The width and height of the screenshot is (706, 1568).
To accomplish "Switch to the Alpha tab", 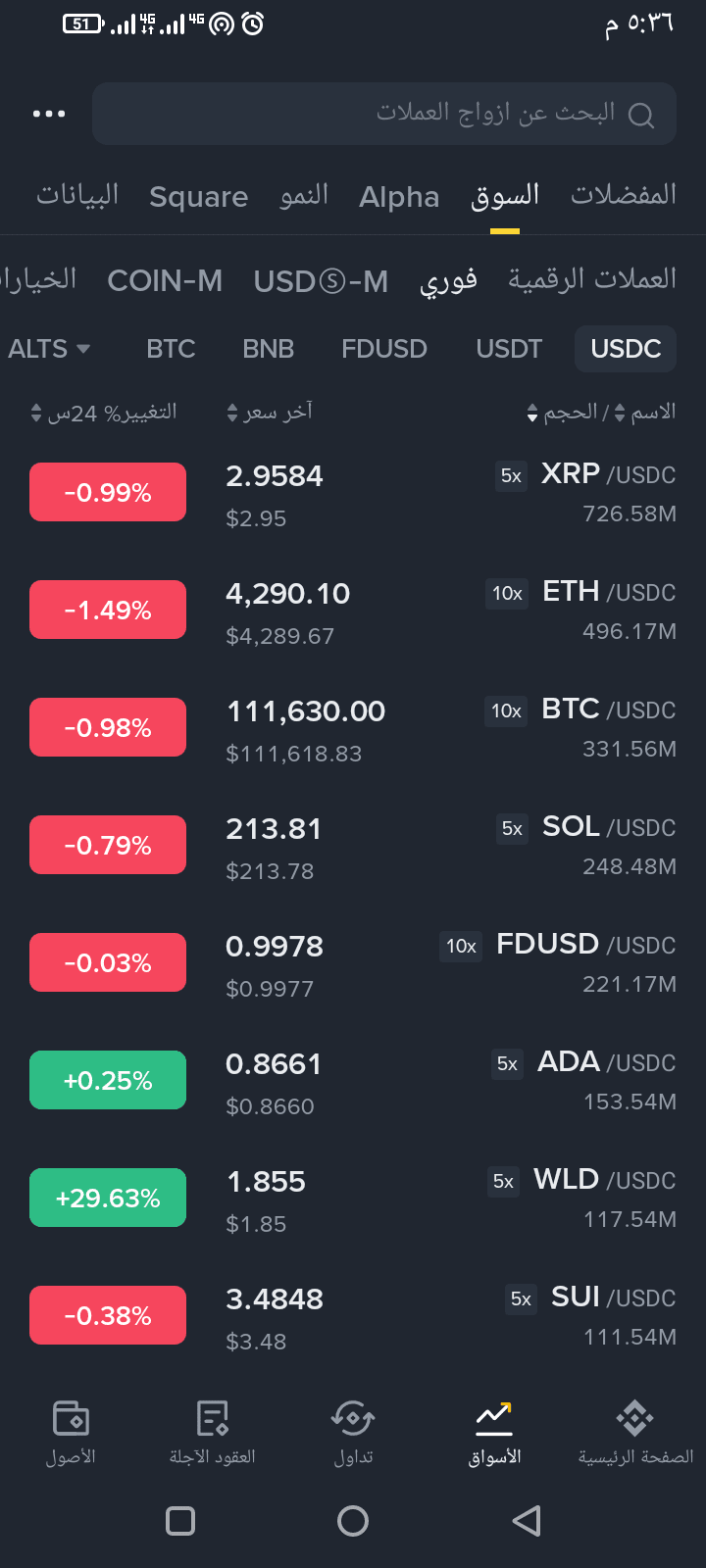I will (399, 197).
